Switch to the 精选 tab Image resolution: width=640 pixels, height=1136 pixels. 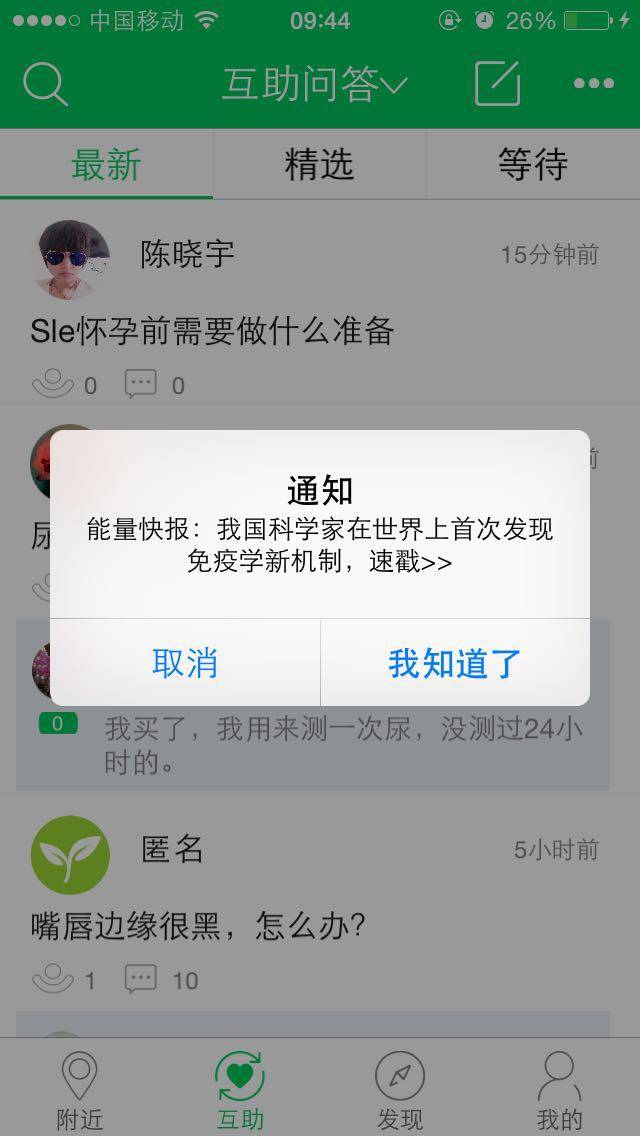tap(319, 164)
